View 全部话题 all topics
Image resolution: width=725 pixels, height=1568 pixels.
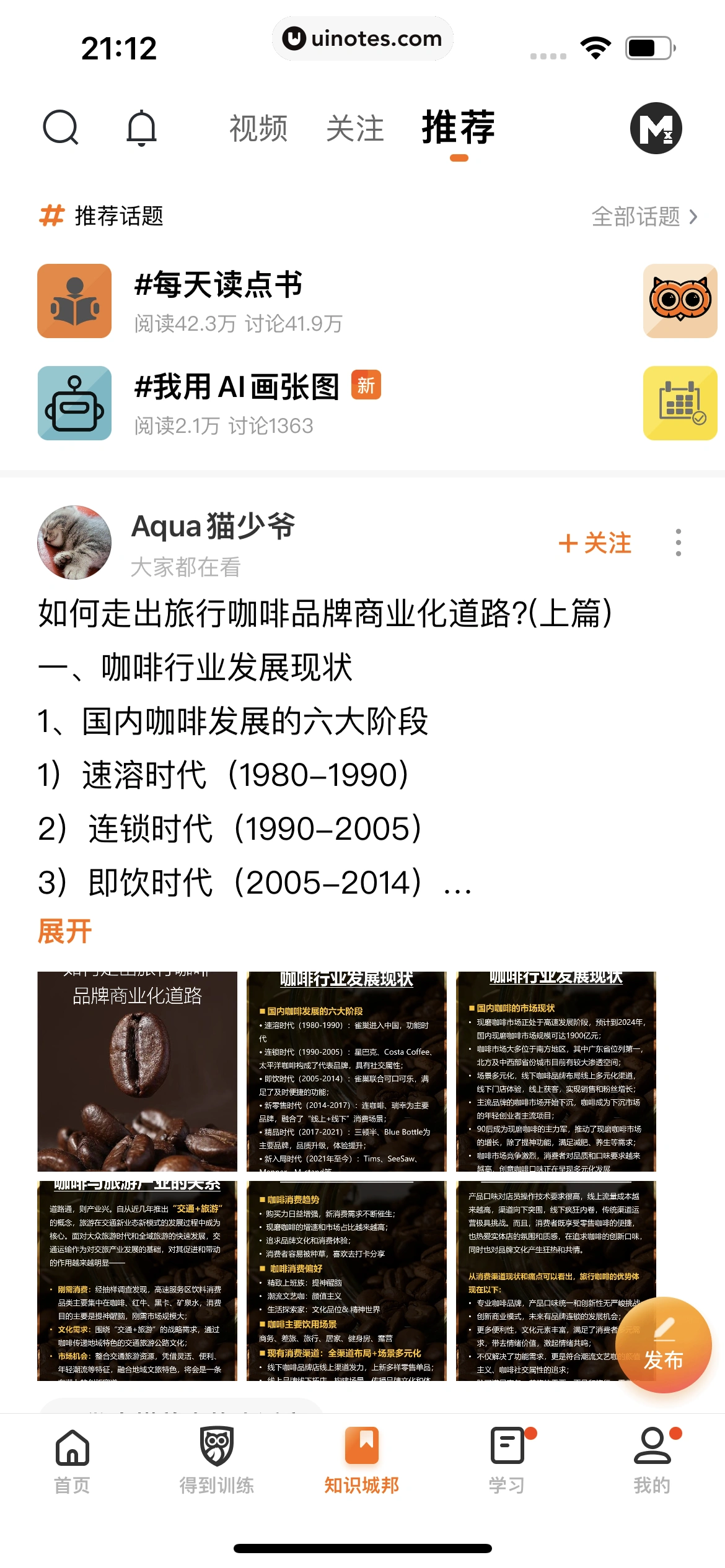(644, 217)
